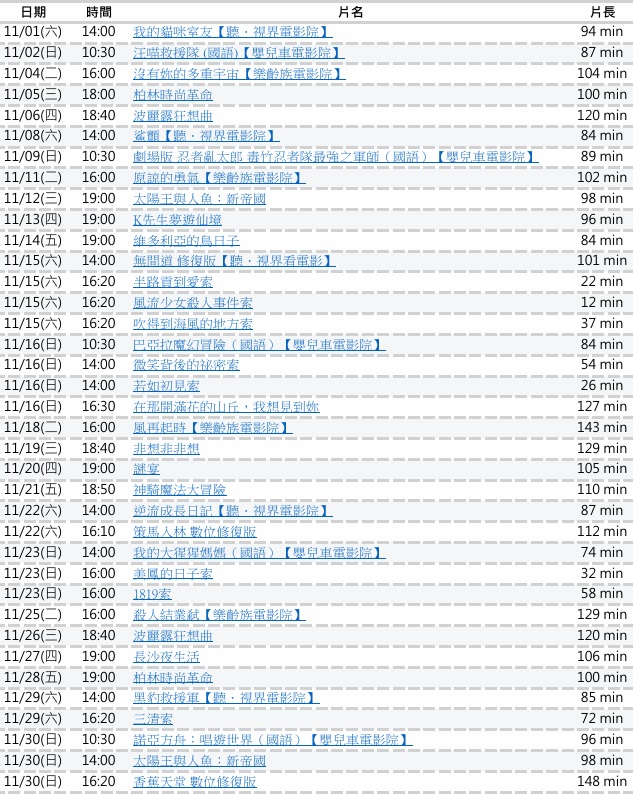Open the 原諒的勇氣 link
The height and width of the screenshot is (795, 633).
click(218, 178)
